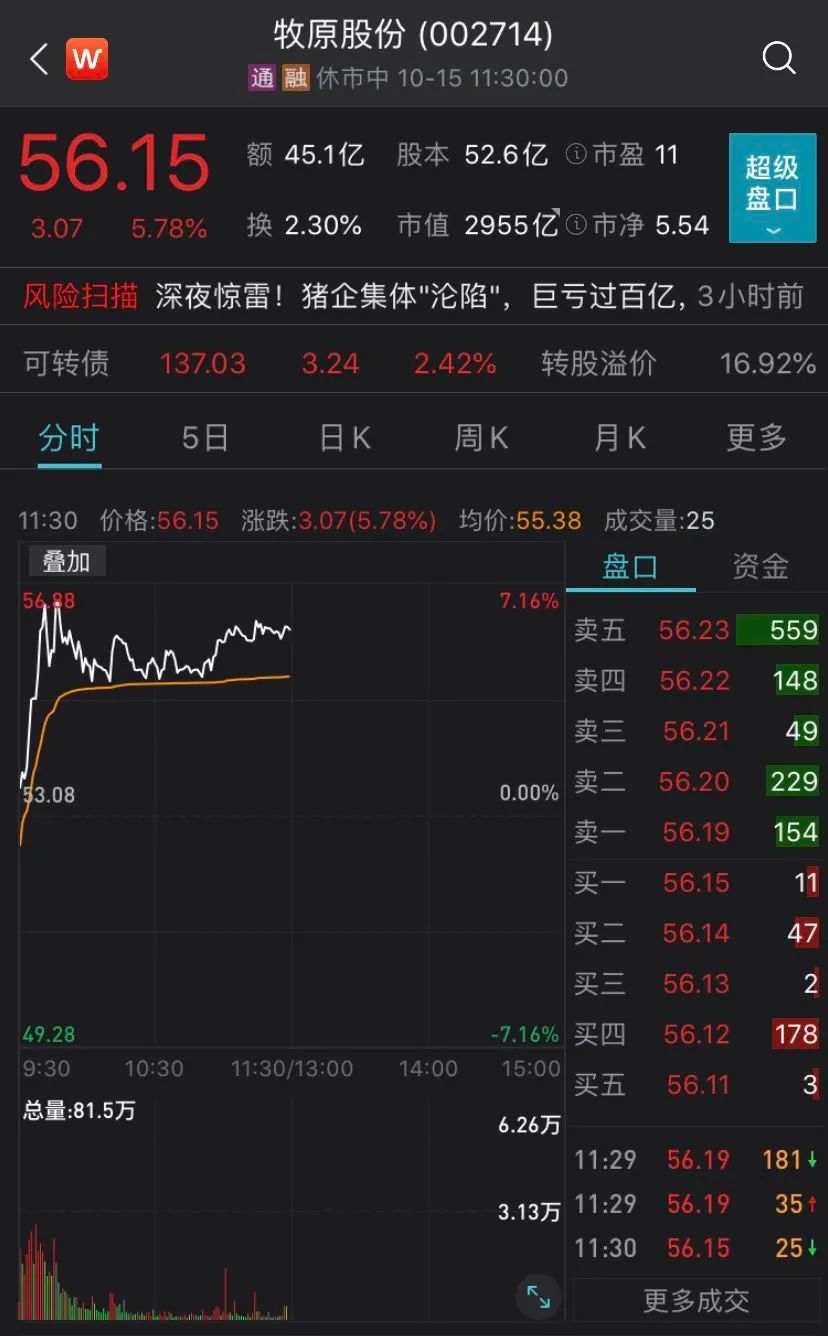This screenshot has height=1336, width=828.
Task: Select the 分时 chart tab
Action: coord(69,438)
